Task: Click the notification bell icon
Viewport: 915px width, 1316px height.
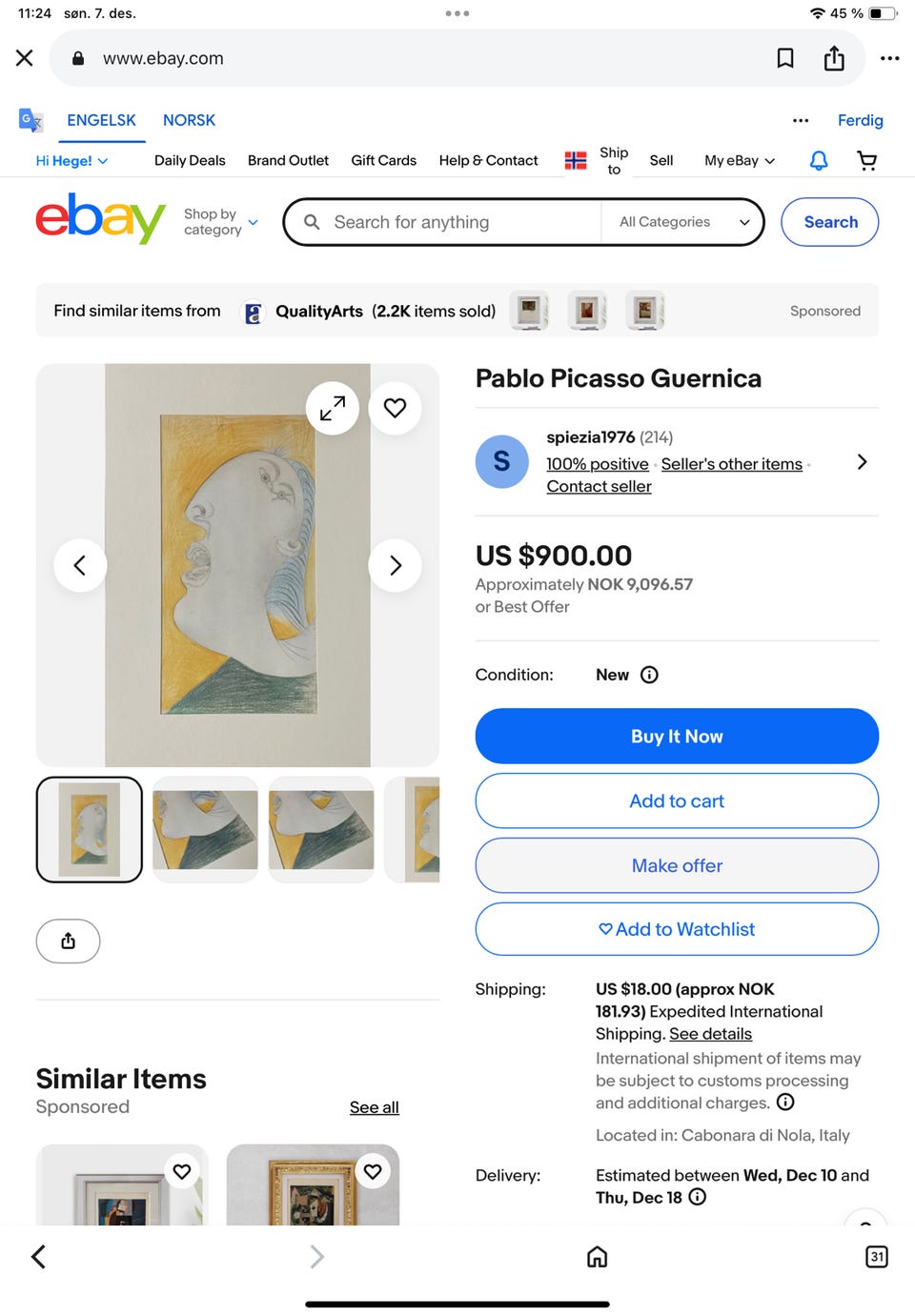Action: click(x=818, y=160)
